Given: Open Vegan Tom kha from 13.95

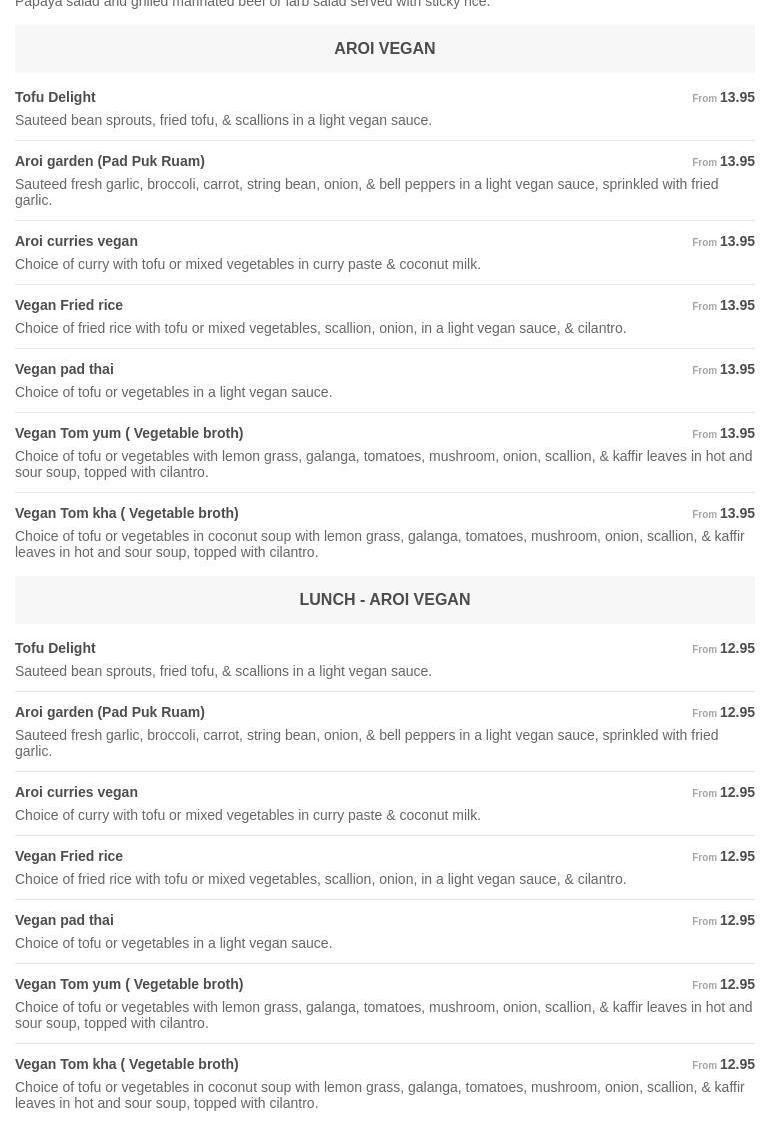Looking at the screenshot, I should tap(127, 513).
